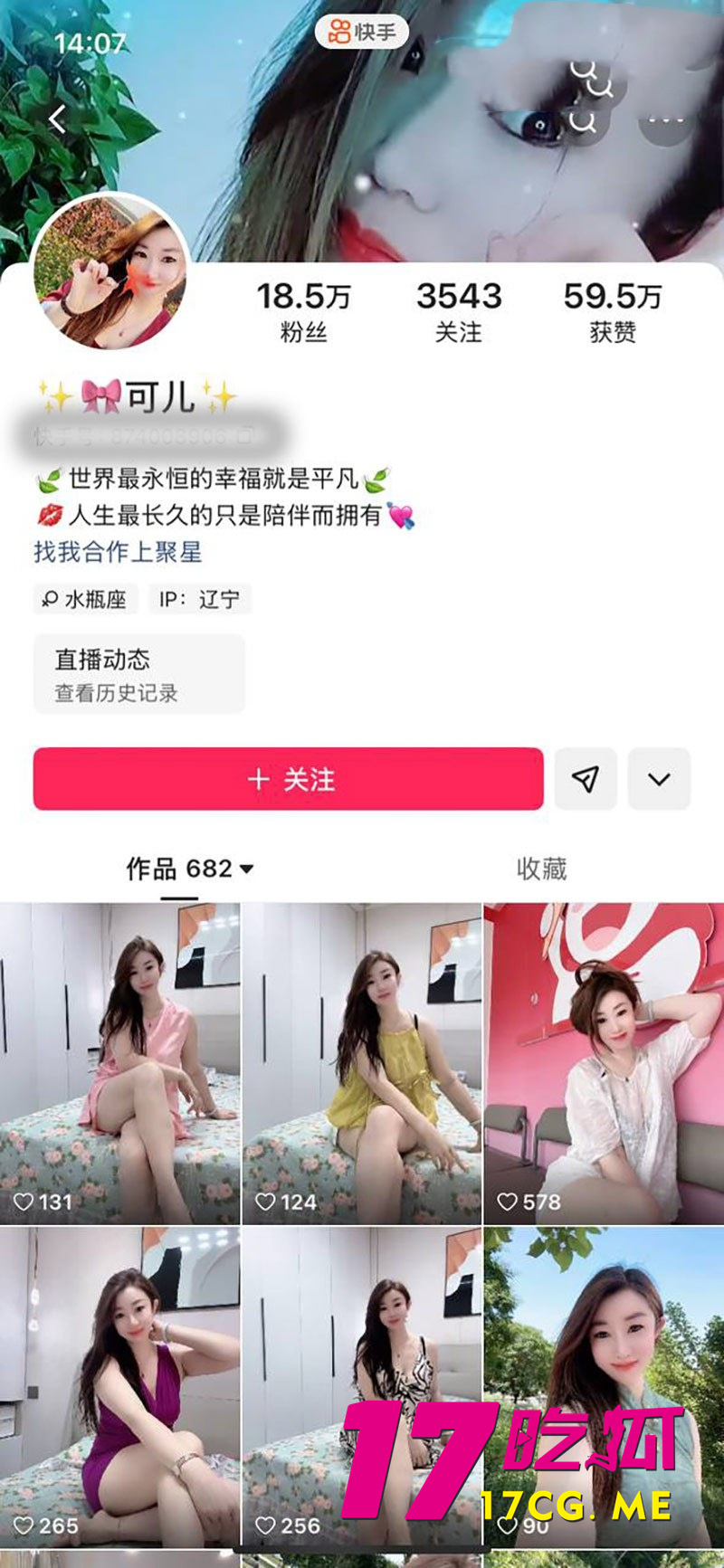
Task: Expand the chevron next to the message icon
Action: click(659, 779)
